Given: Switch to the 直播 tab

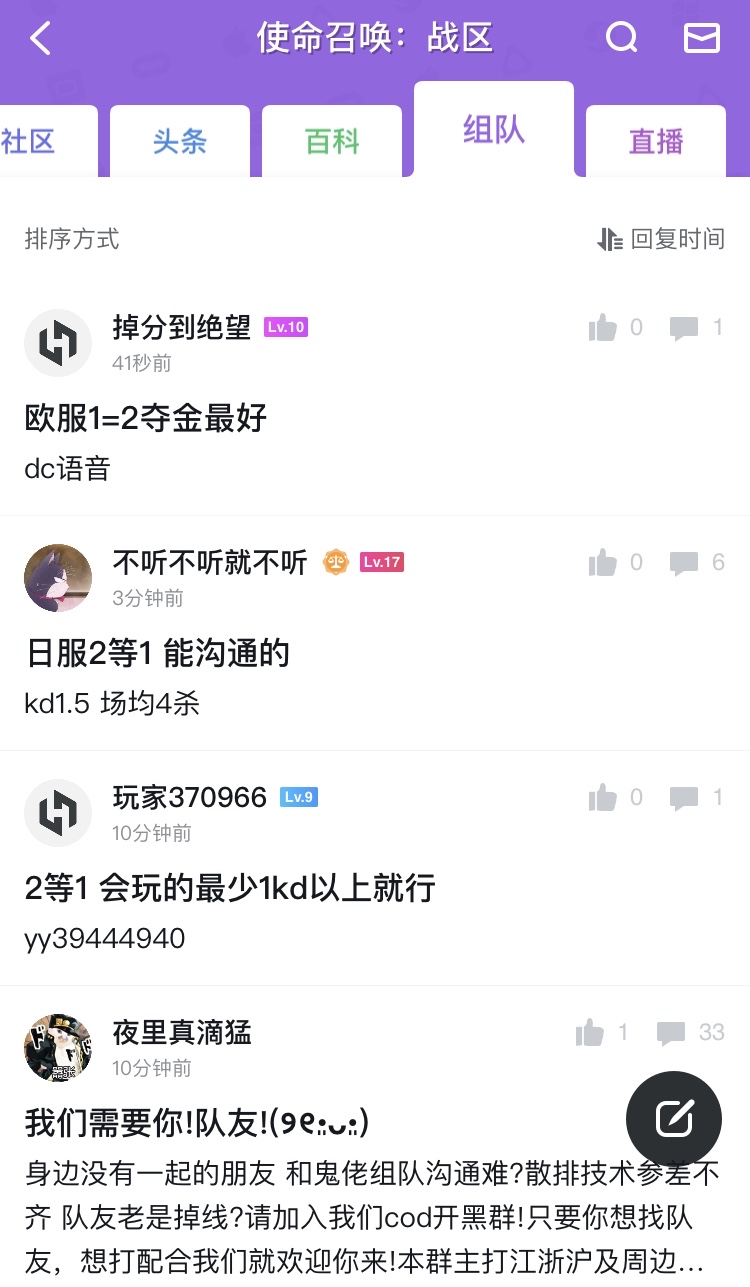Looking at the screenshot, I should [x=656, y=142].
